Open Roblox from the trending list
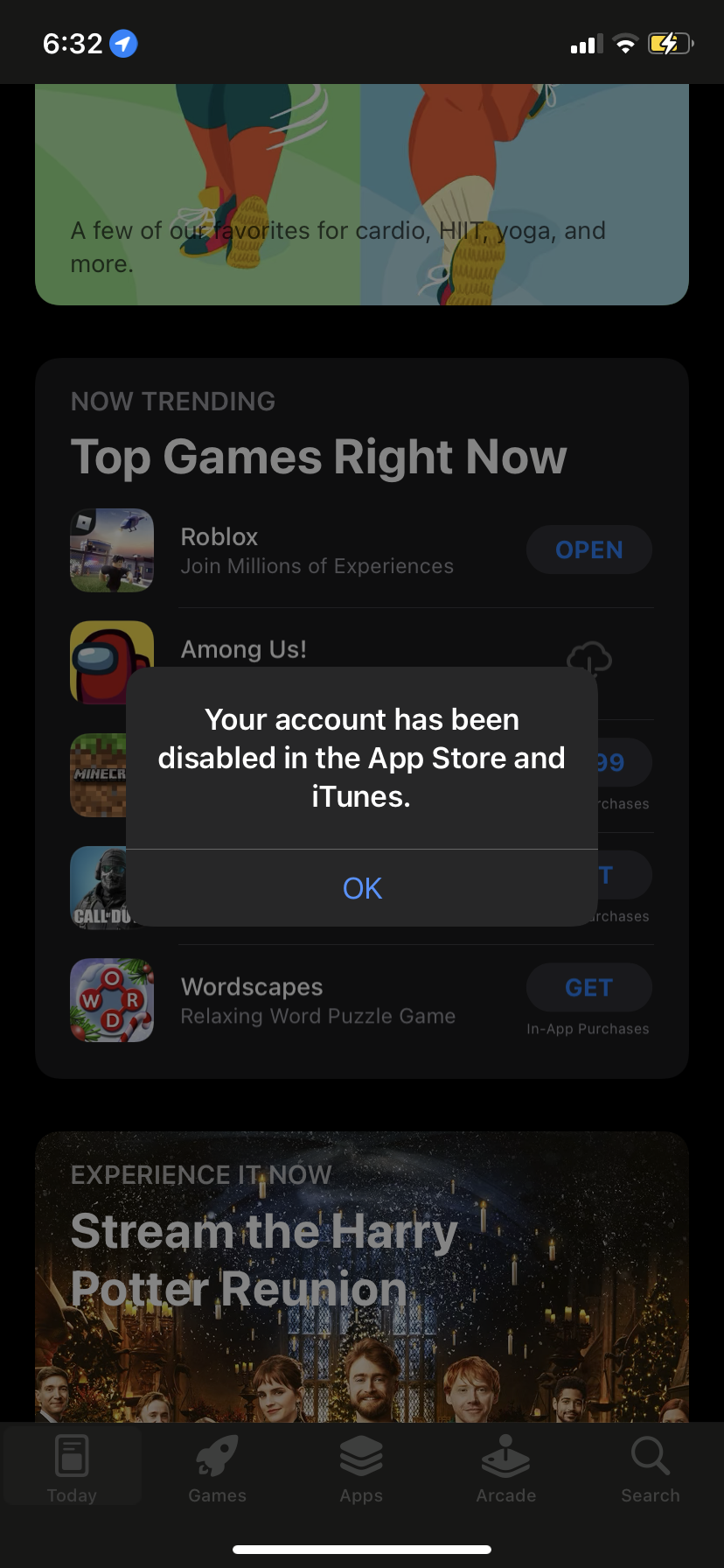Screen dimensions: 724x1568 click(588, 549)
